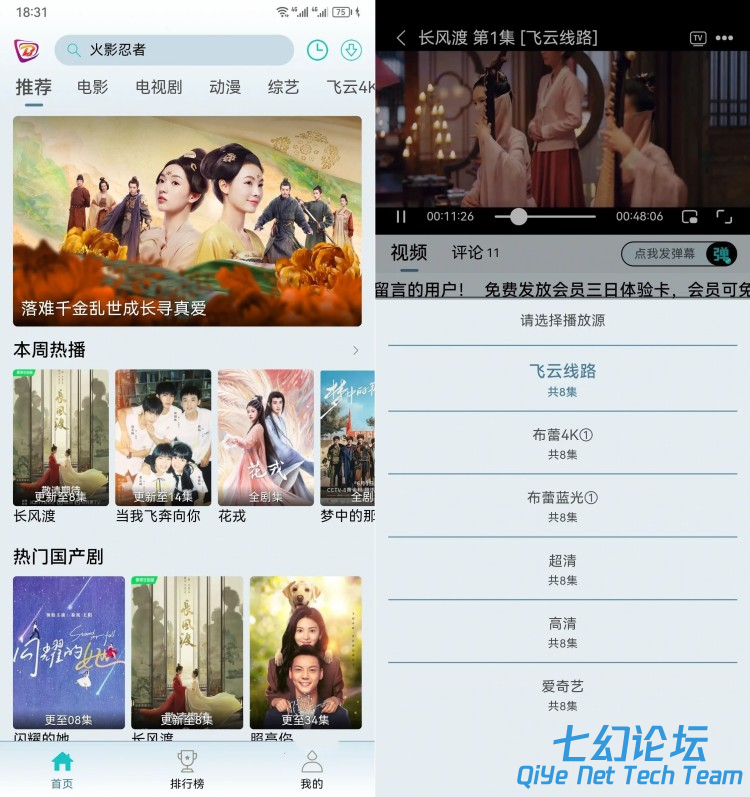Open watch history clock icon
This screenshot has height=797, width=750.
pyautogui.click(x=316, y=50)
